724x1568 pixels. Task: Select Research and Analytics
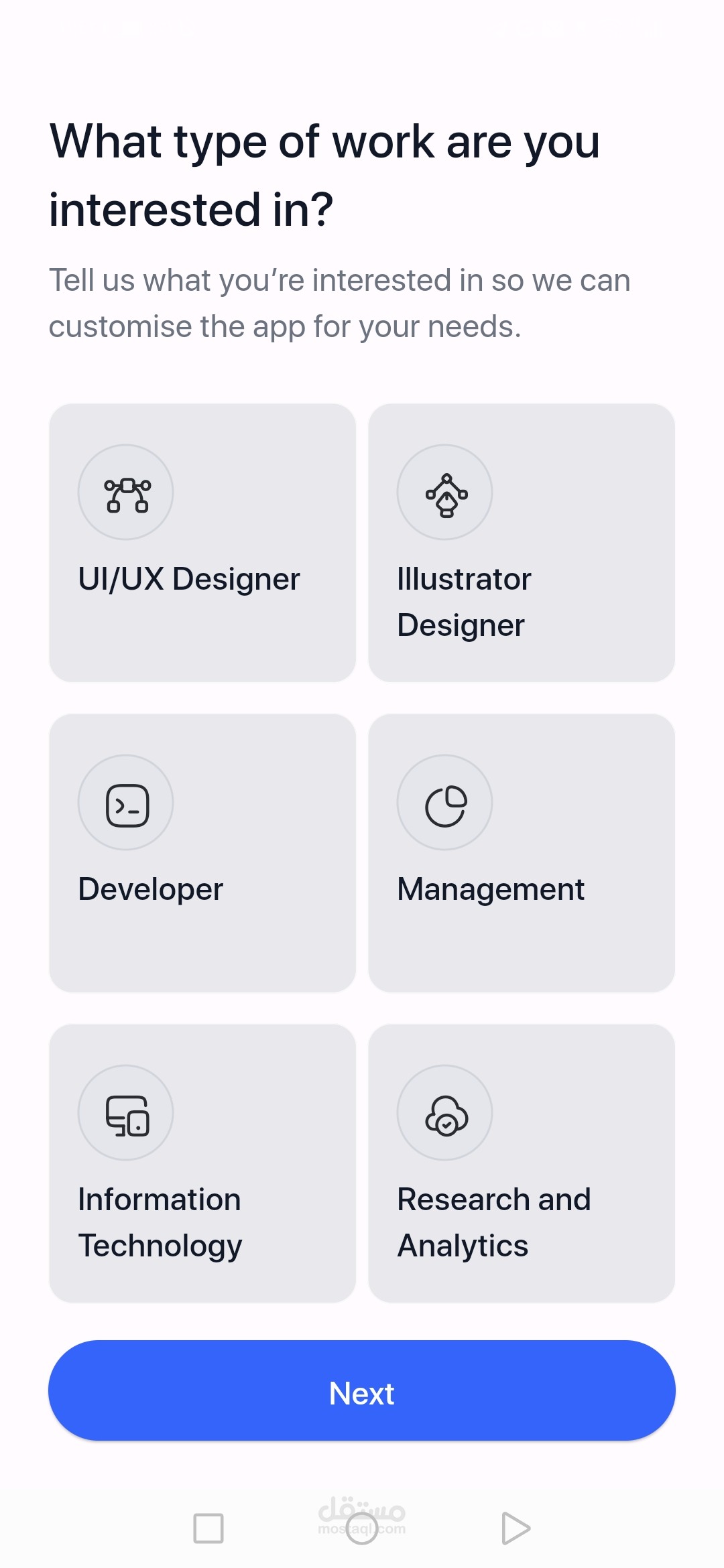(521, 1163)
